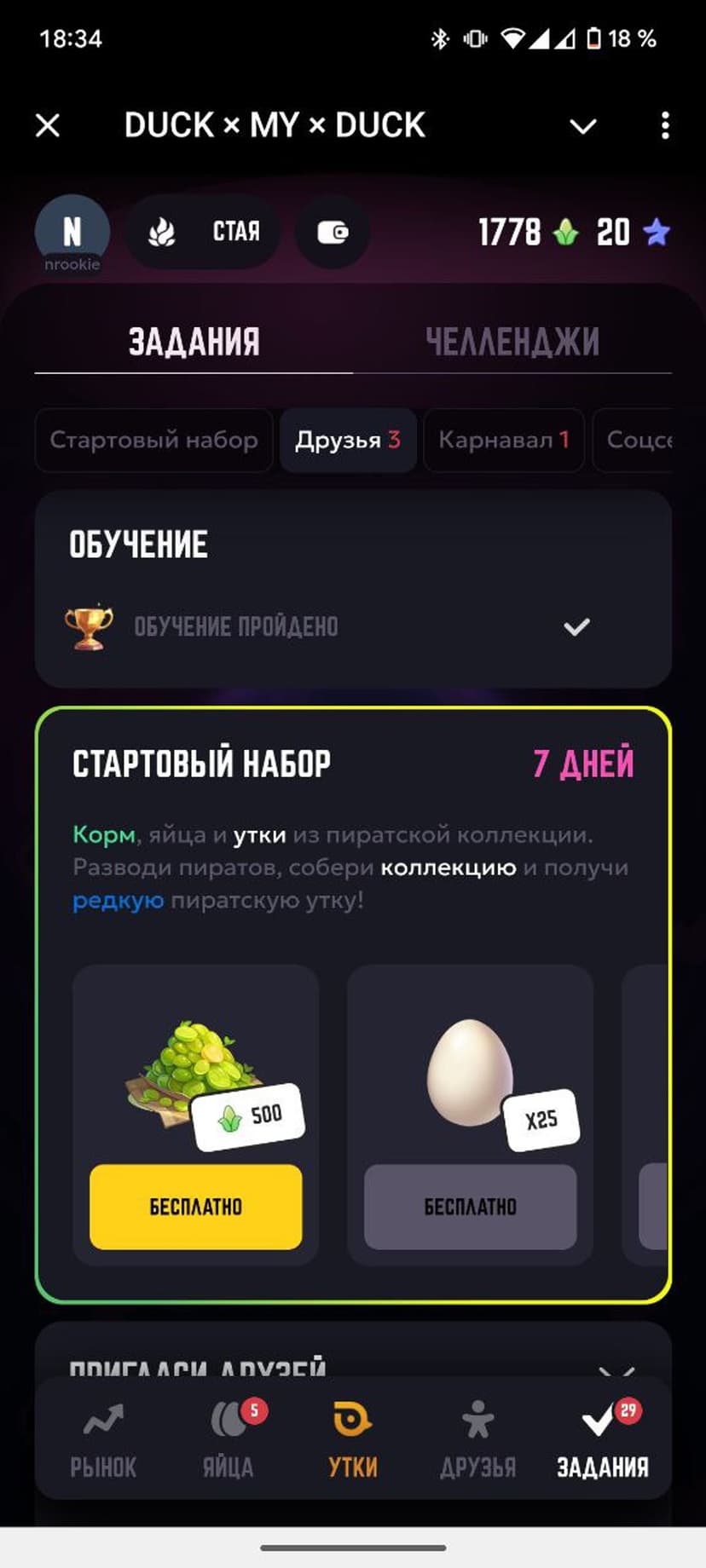Viewport: 706px width, 1568px height.
Task: Open Друзья in the bottom navigation
Action: (x=477, y=1438)
